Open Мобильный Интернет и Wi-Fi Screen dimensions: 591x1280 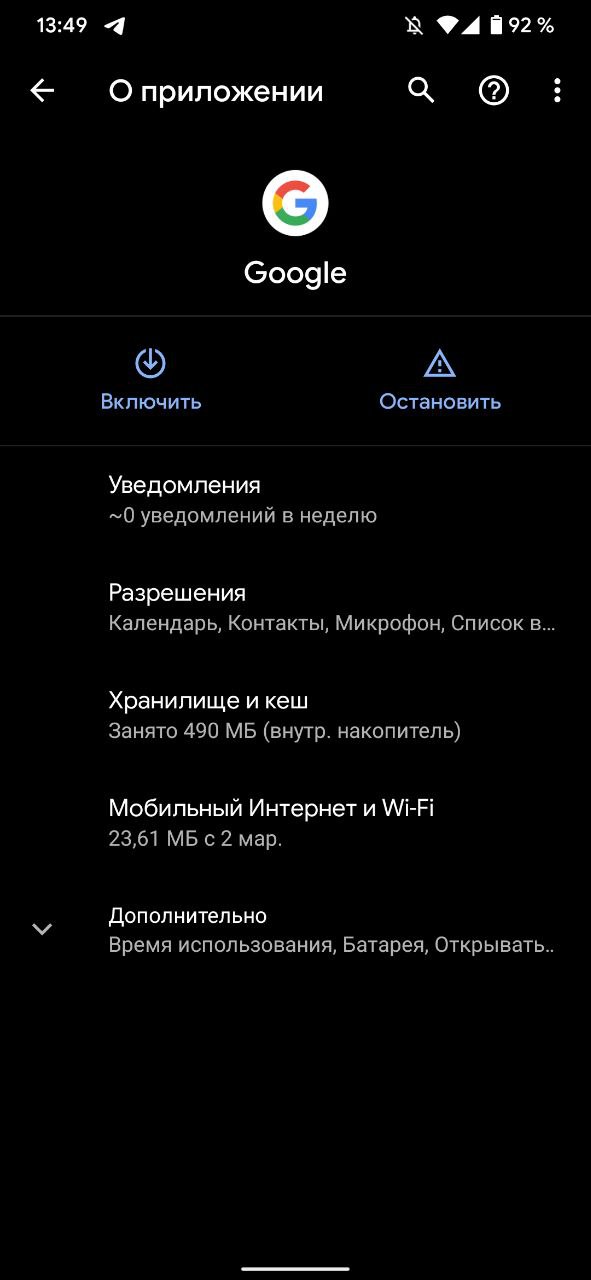(x=295, y=823)
